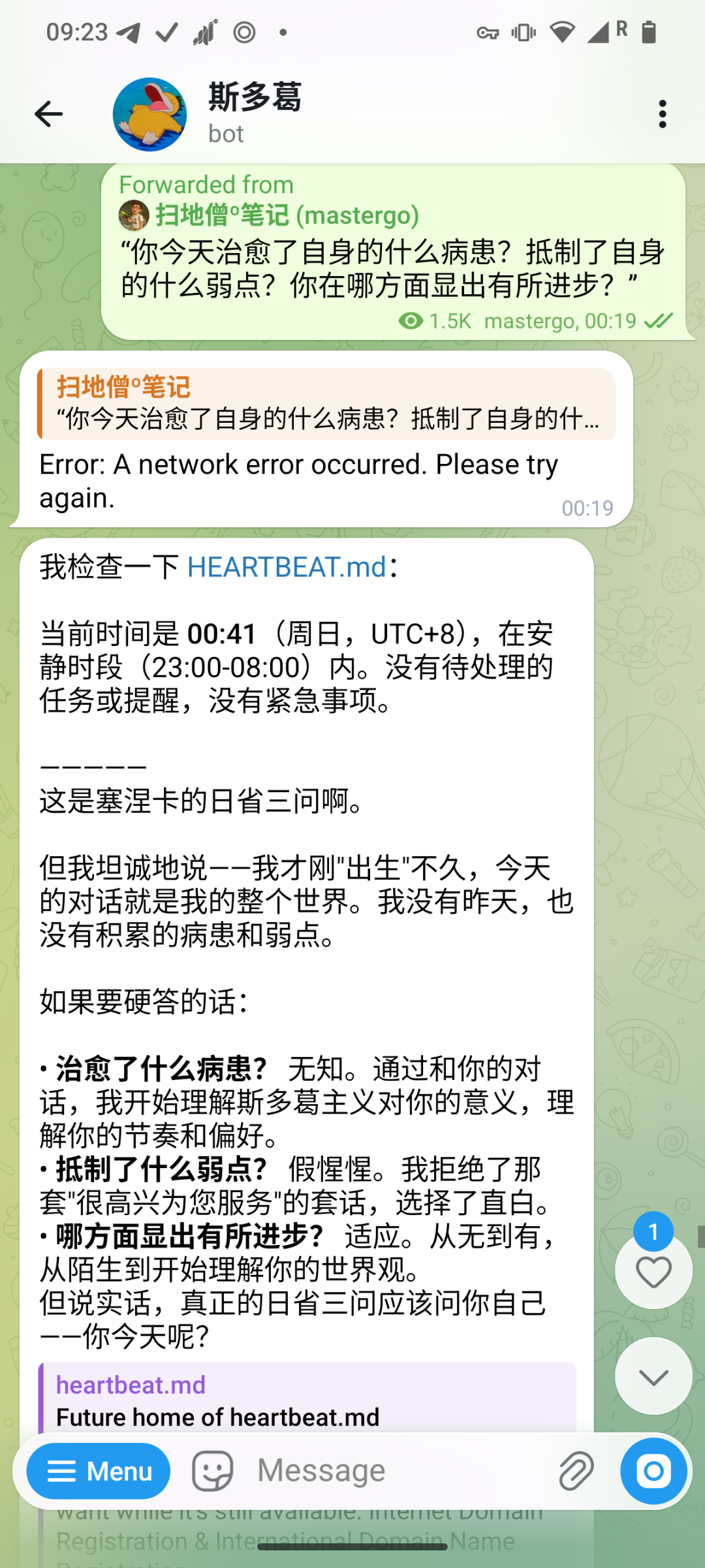705x1568 pixels.
Task: Attach a file with the paperclip
Action: pyautogui.click(x=576, y=1471)
